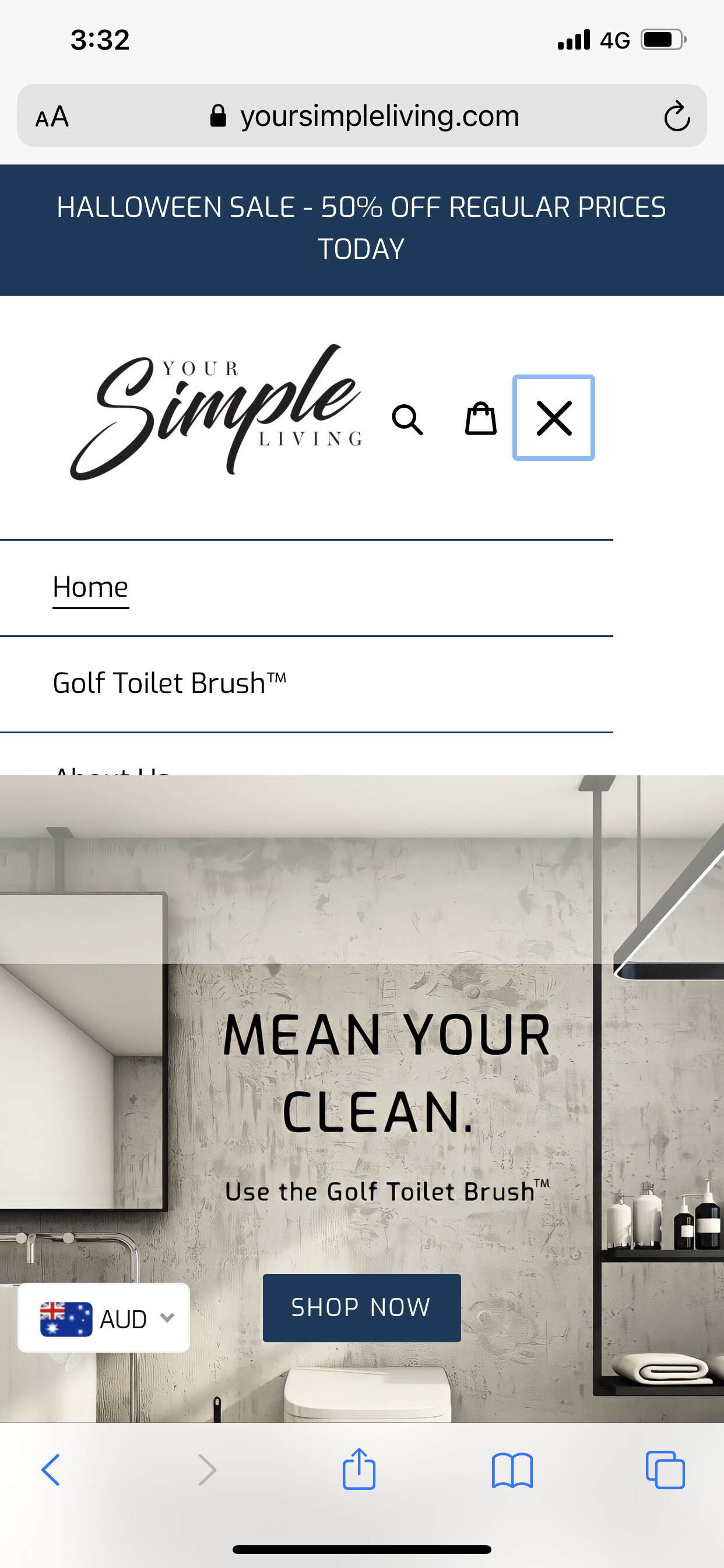Close the navigation menu
The width and height of the screenshot is (724, 1568).
[x=553, y=418]
